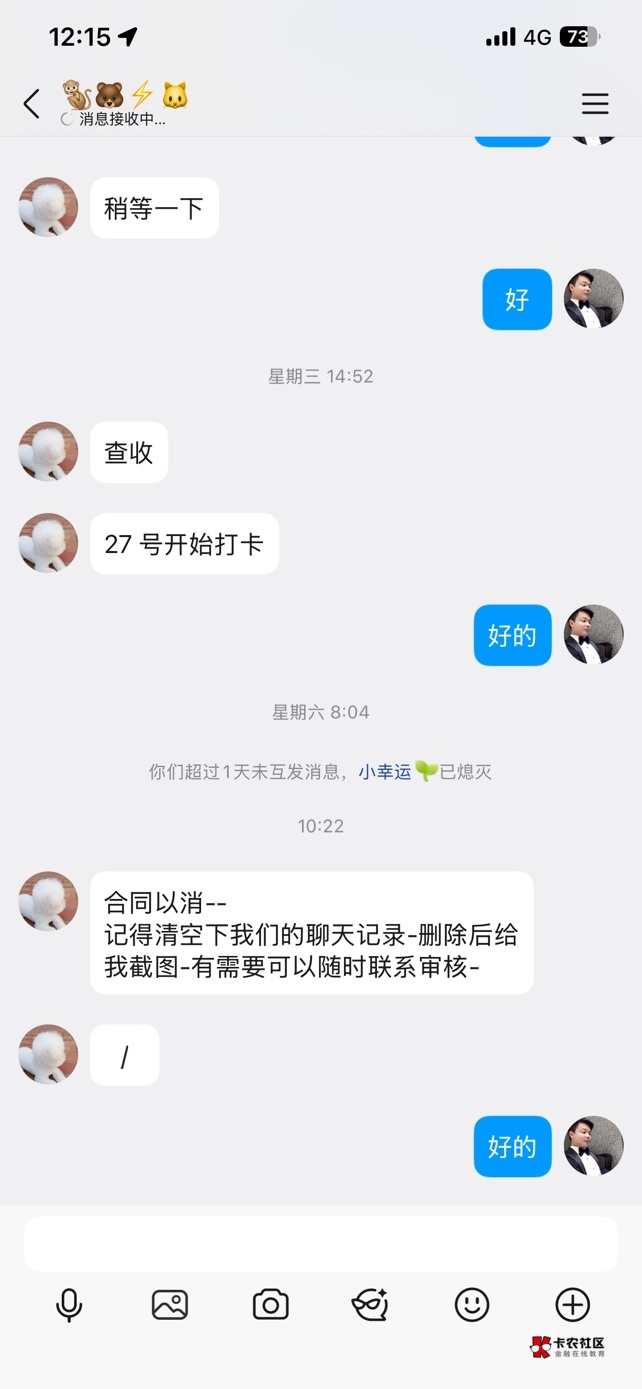Open the emoji picker
642x1389 pixels.
click(472, 1305)
